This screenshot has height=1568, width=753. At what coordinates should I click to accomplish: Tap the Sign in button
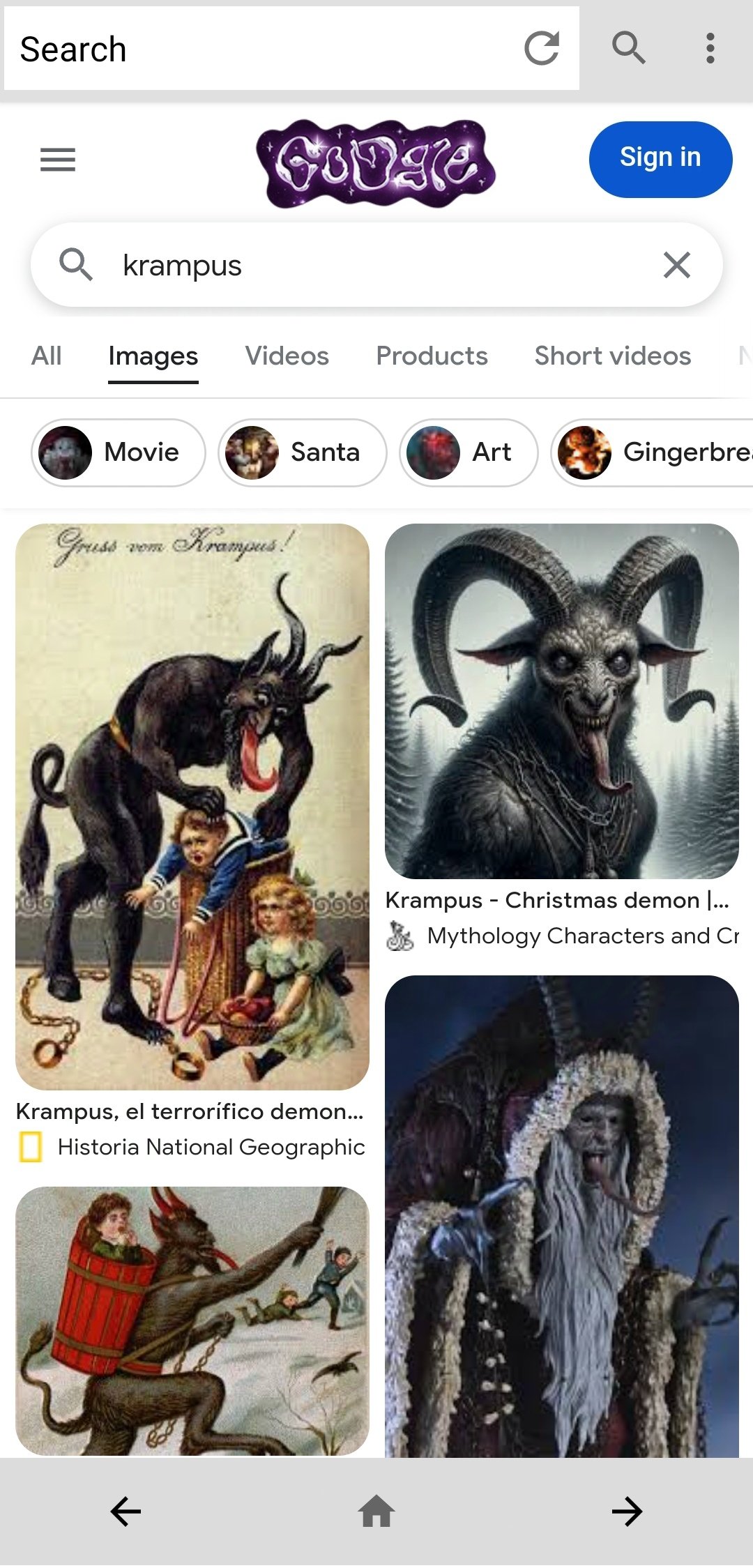pyautogui.click(x=660, y=159)
